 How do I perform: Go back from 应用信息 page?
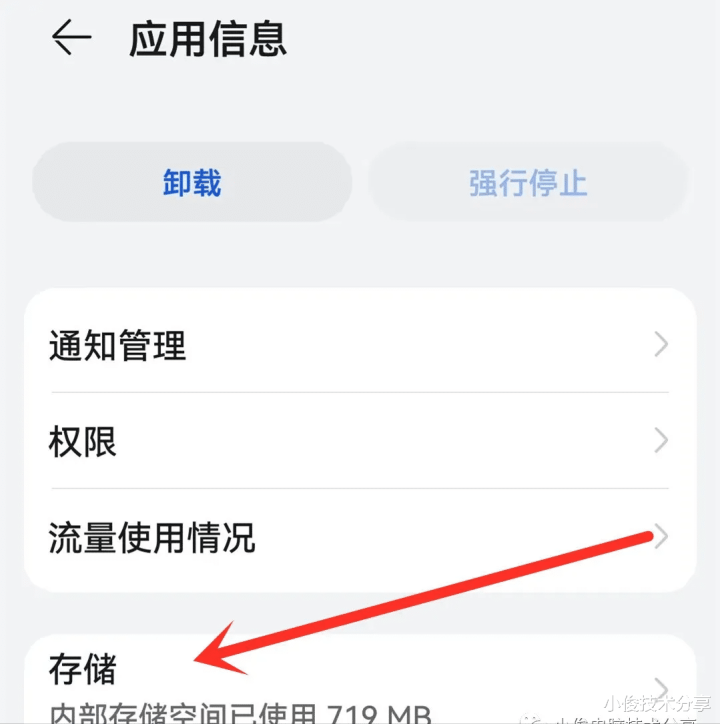(71, 37)
